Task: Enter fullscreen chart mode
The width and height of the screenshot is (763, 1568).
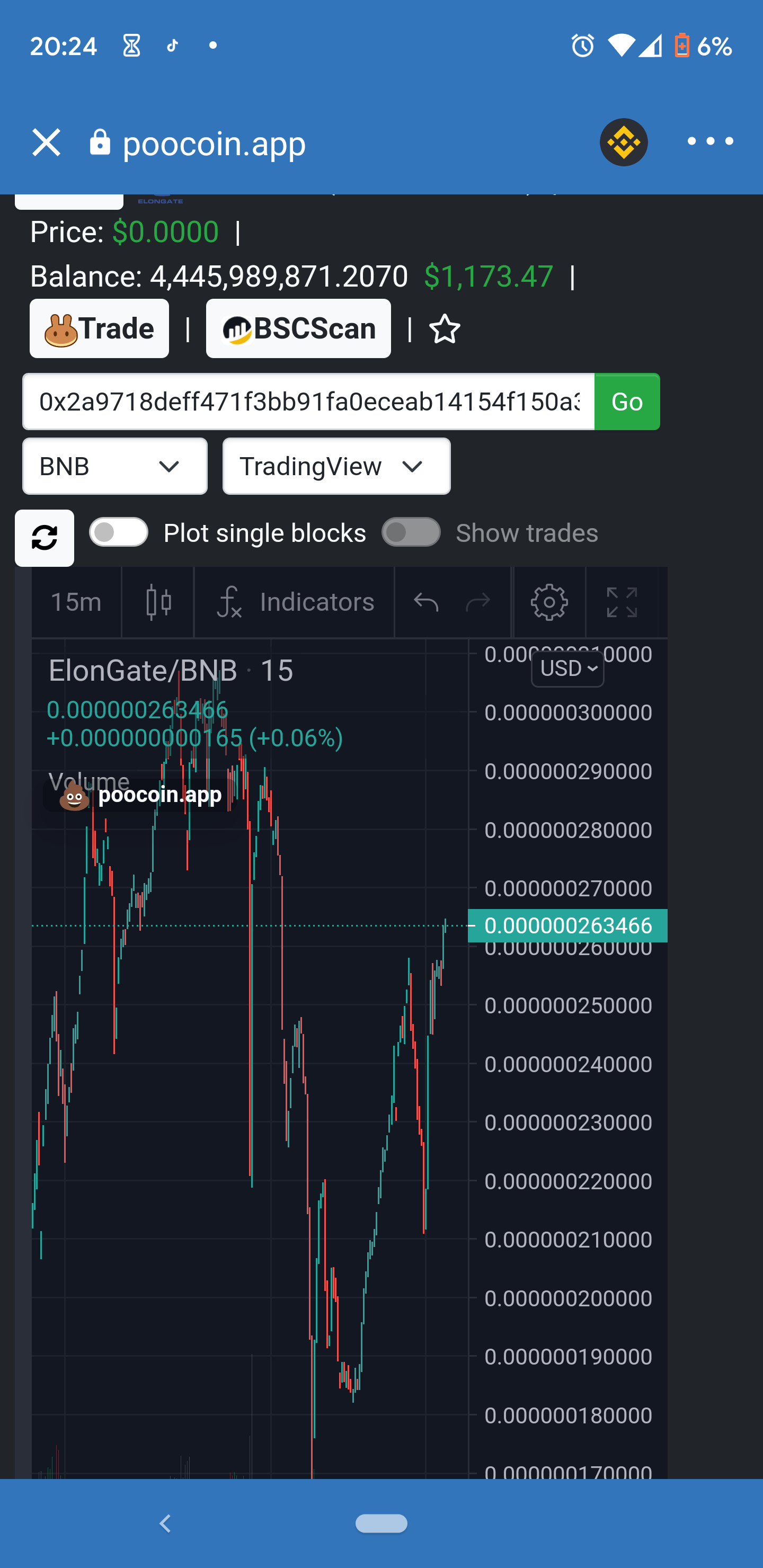Action: tap(623, 602)
